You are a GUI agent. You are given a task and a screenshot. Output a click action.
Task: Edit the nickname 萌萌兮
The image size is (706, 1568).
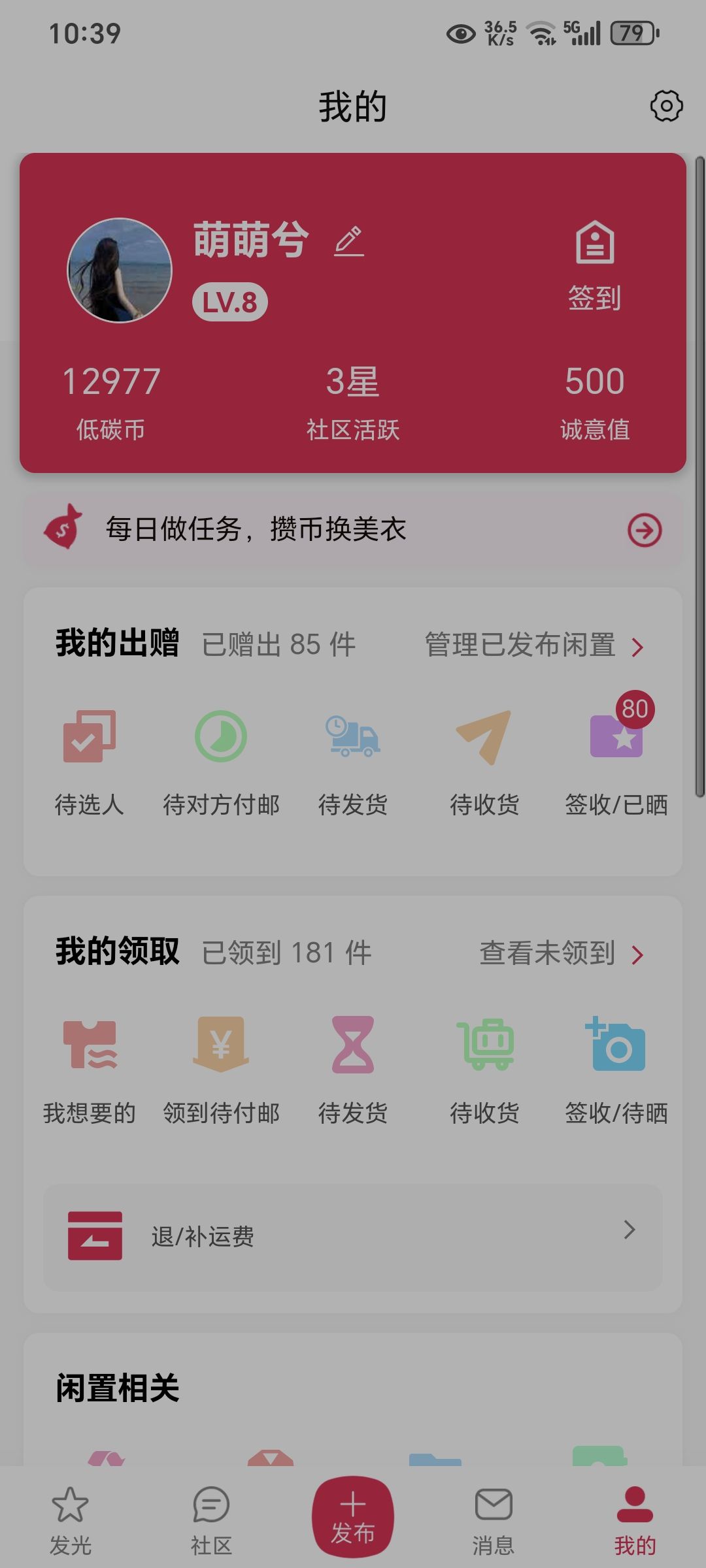coord(349,241)
